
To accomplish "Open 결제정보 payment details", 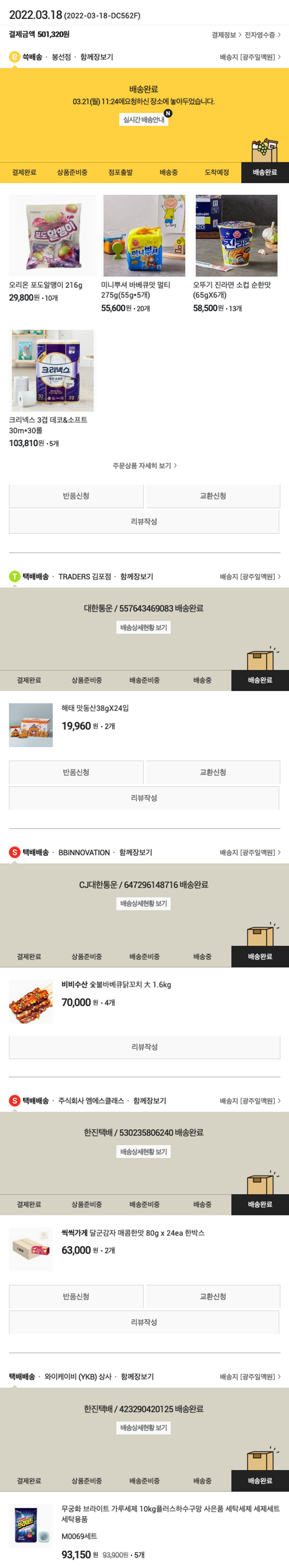I will coord(226,35).
